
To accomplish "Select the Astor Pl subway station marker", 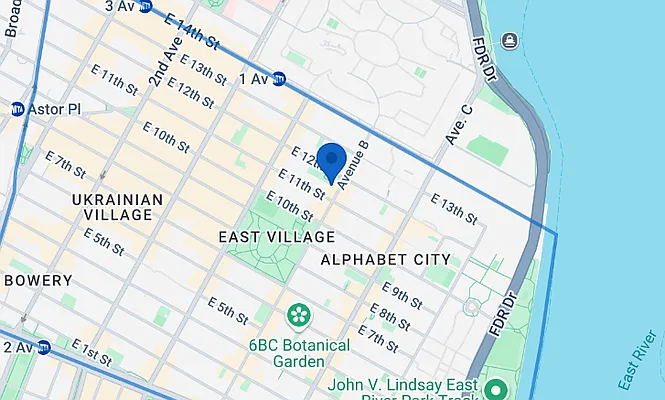I will pos(17,108).
